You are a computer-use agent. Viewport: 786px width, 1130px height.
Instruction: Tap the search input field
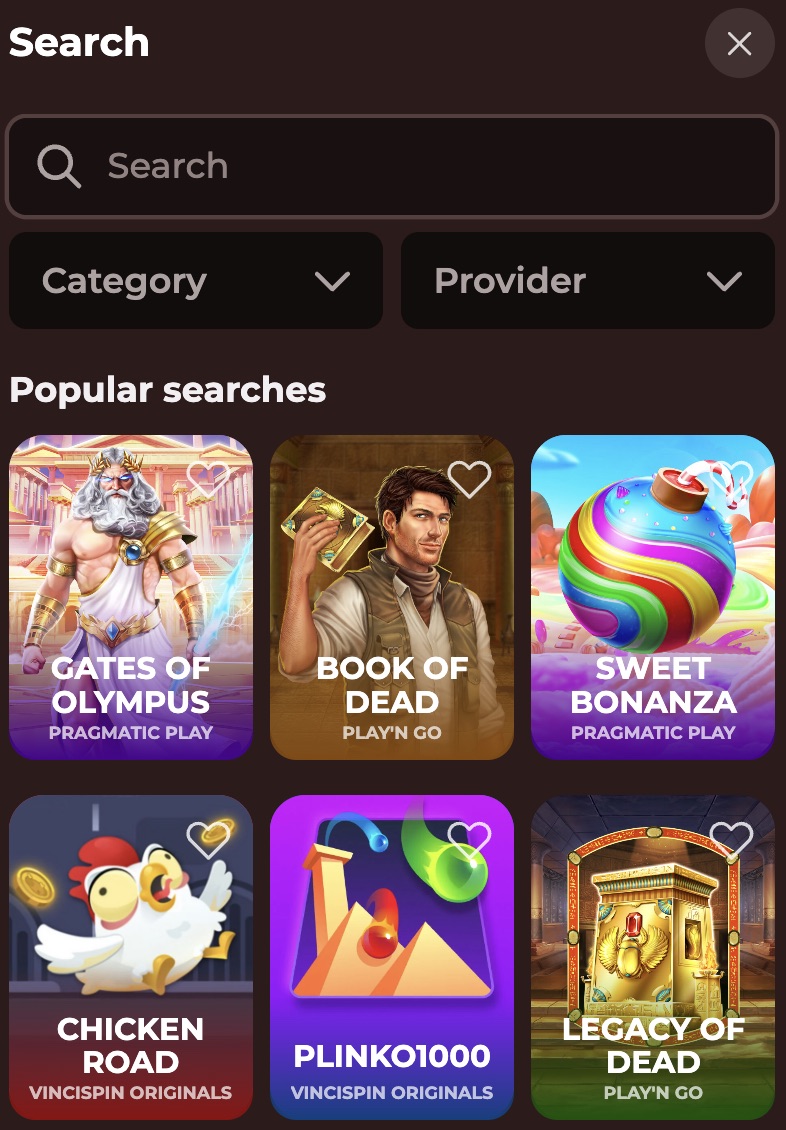tap(392, 166)
